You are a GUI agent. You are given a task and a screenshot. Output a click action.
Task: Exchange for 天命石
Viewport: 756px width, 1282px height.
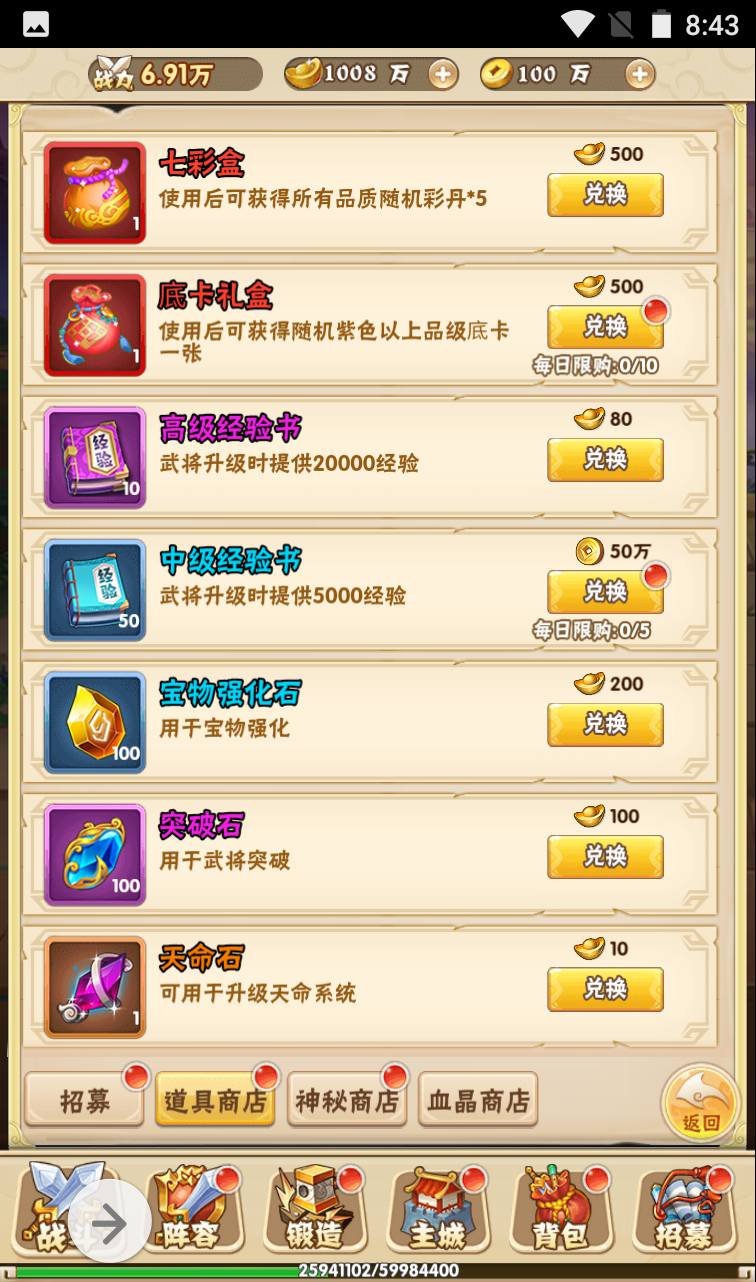tap(605, 989)
